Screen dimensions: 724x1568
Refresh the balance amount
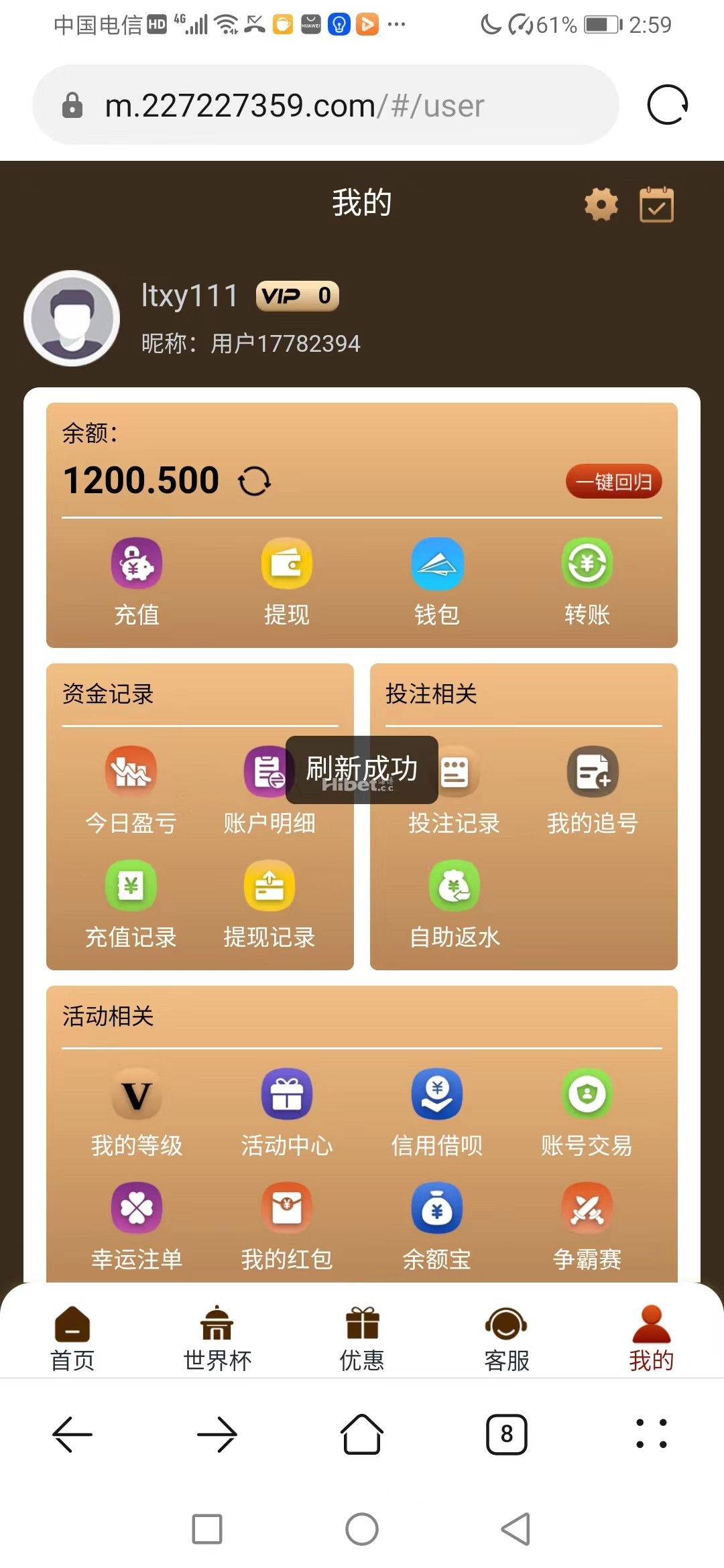click(255, 481)
